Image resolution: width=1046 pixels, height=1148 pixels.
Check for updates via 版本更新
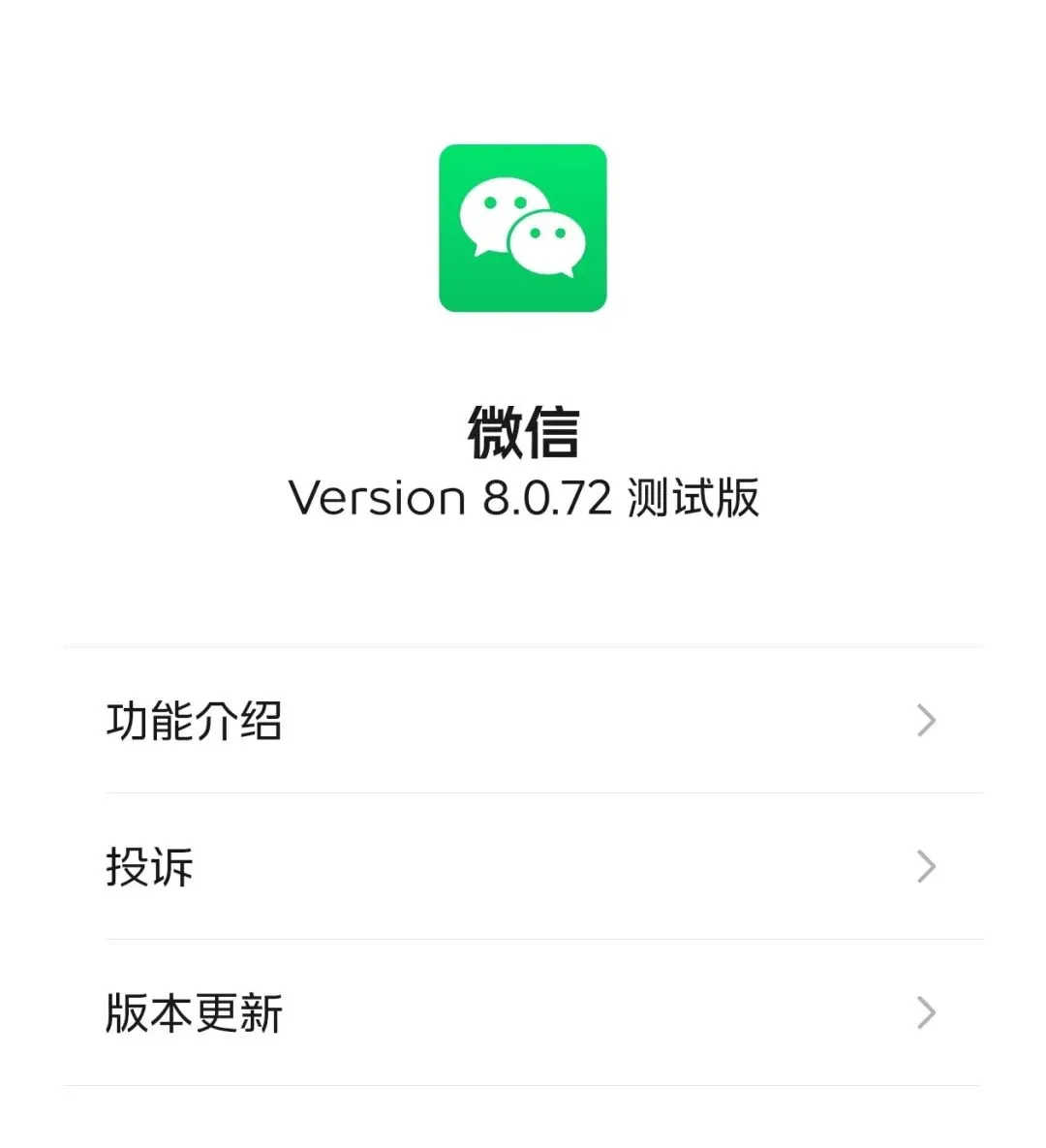(x=523, y=1012)
